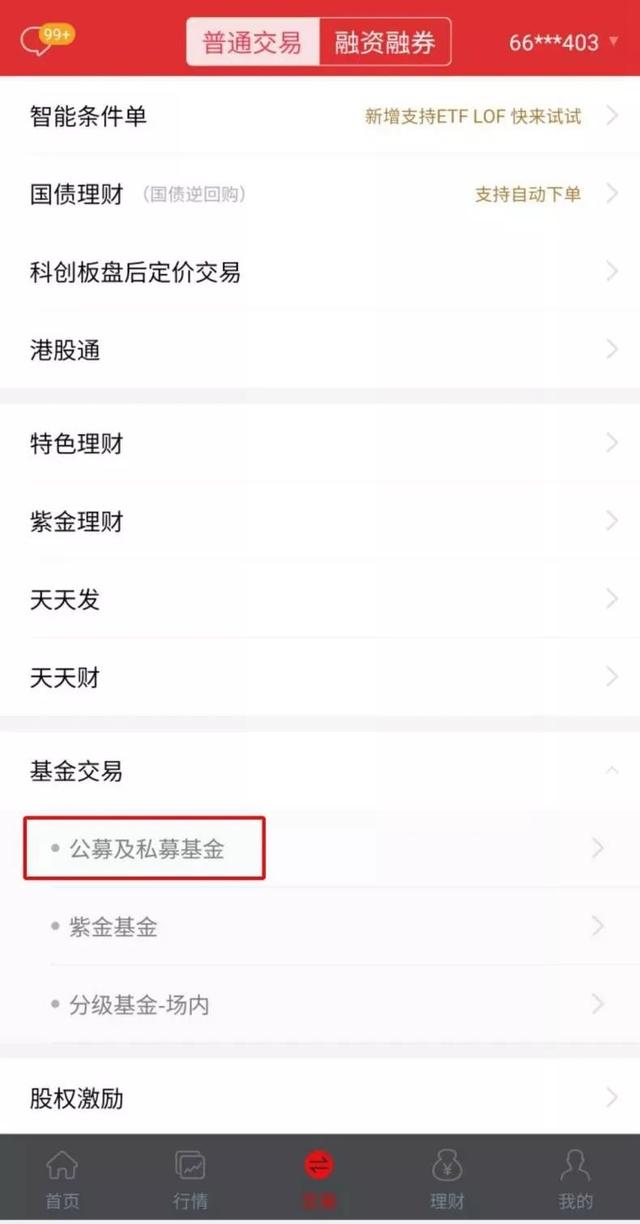Open 天天发
This screenshot has height=1224, width=640.
pos(320,599)
